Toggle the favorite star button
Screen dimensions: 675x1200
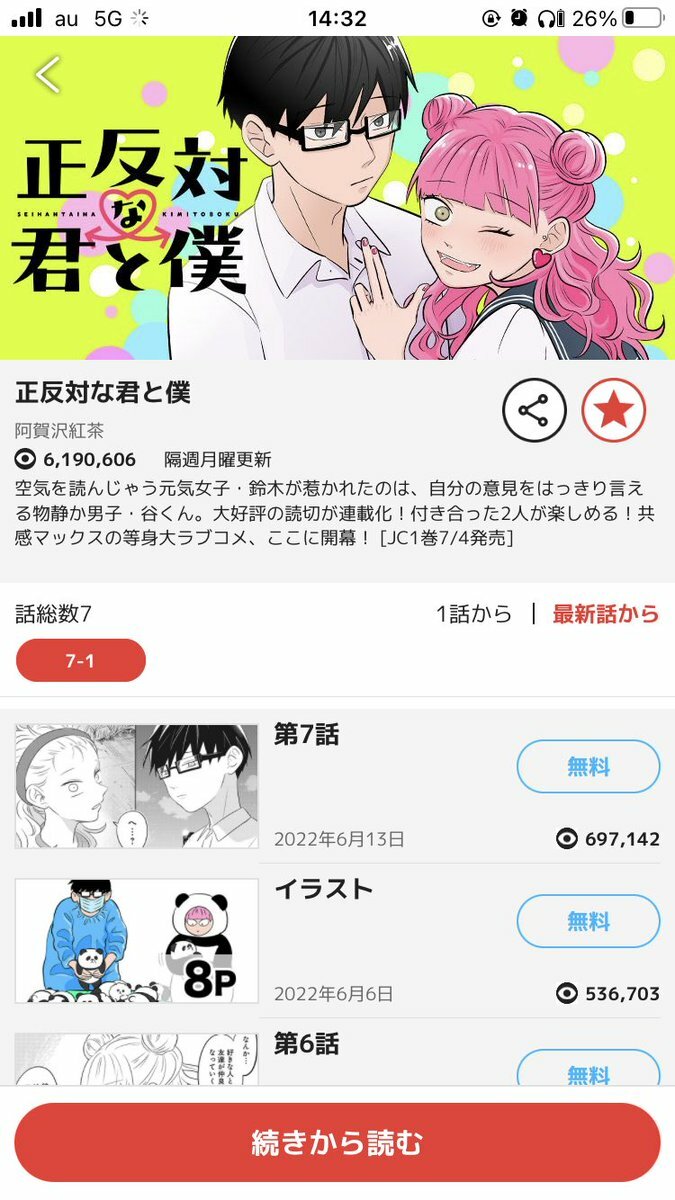coord(613,410)
